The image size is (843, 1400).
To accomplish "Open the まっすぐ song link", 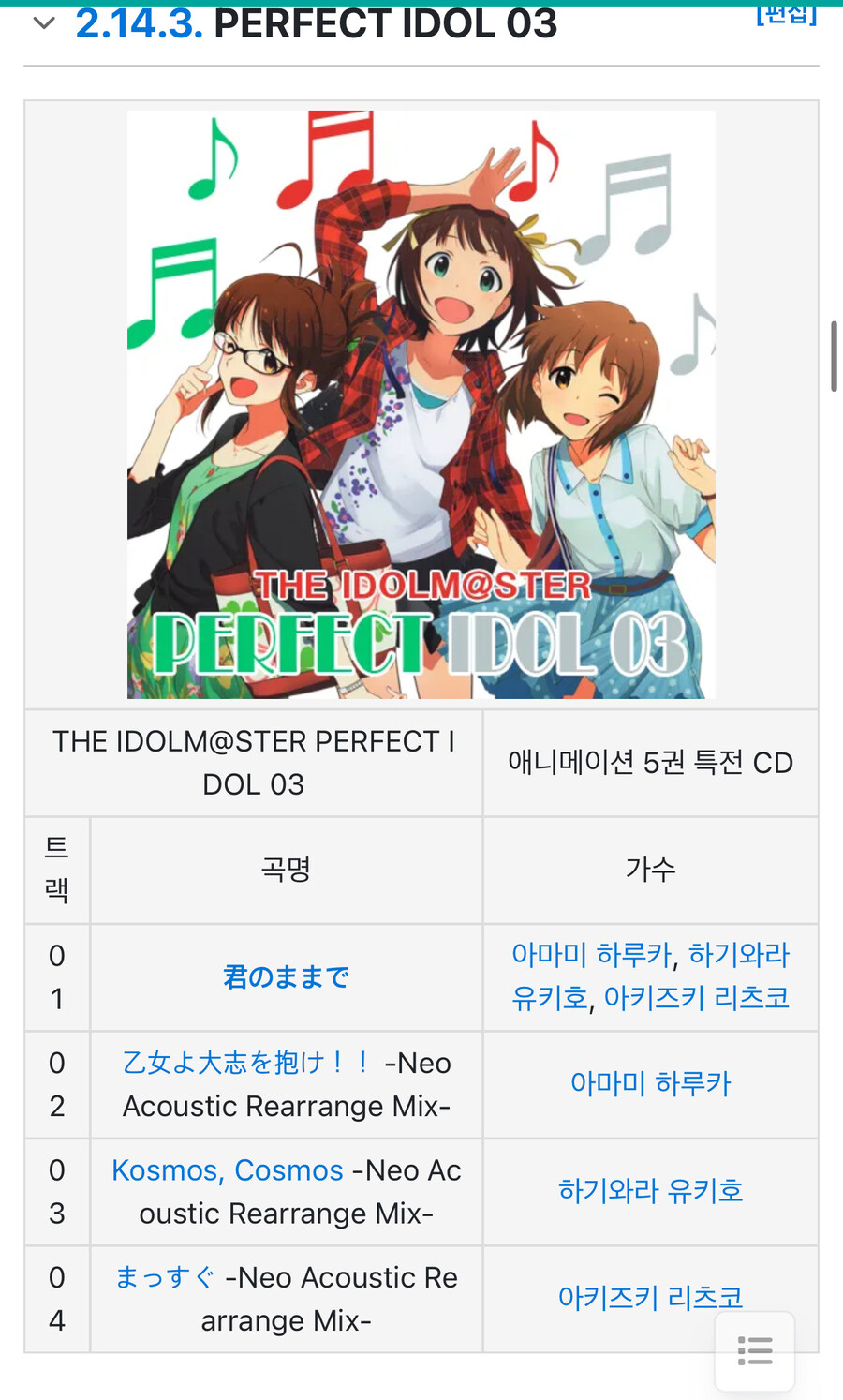I will (165, 1277).
